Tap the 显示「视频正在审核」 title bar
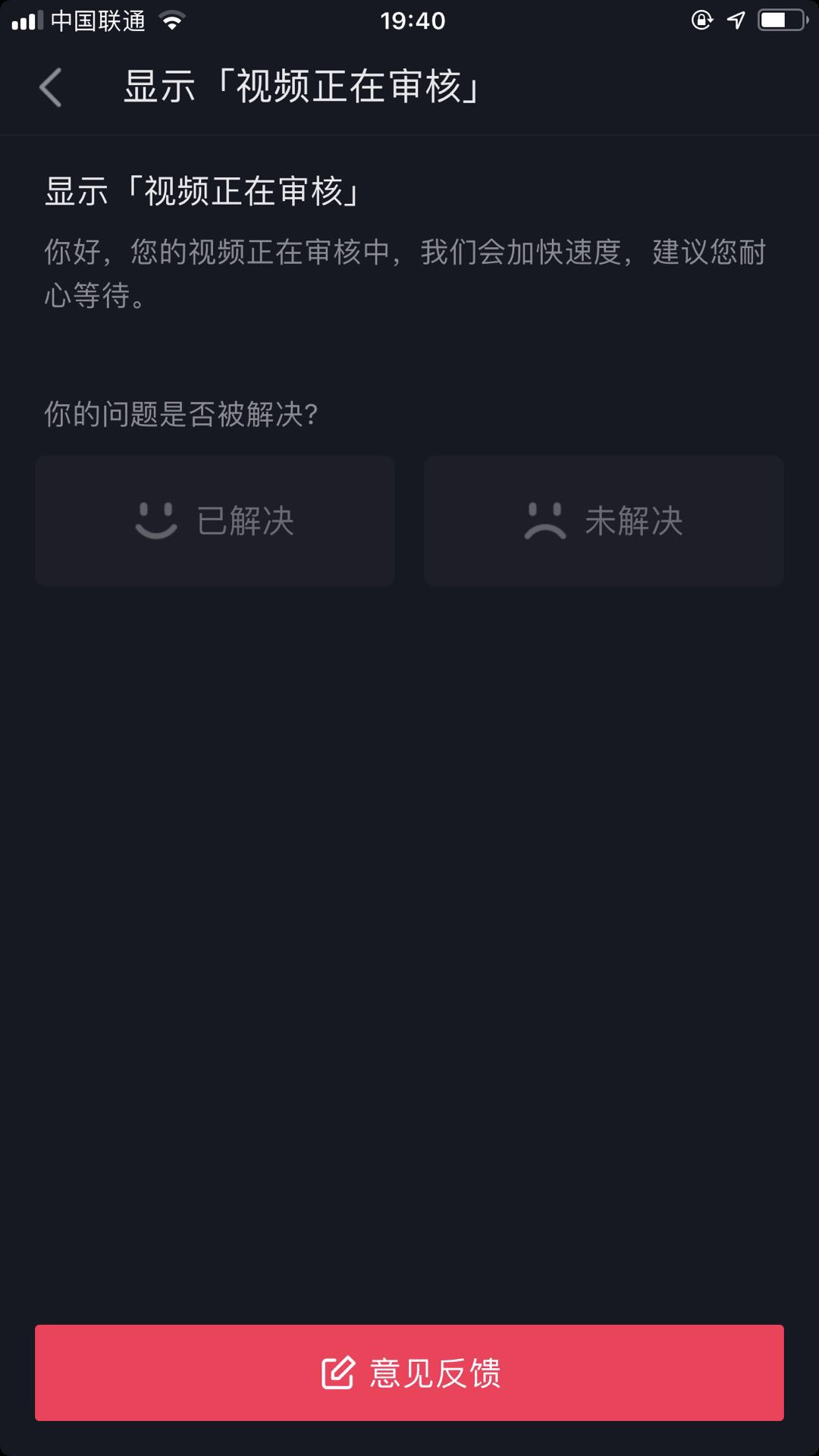 [303, 86]
